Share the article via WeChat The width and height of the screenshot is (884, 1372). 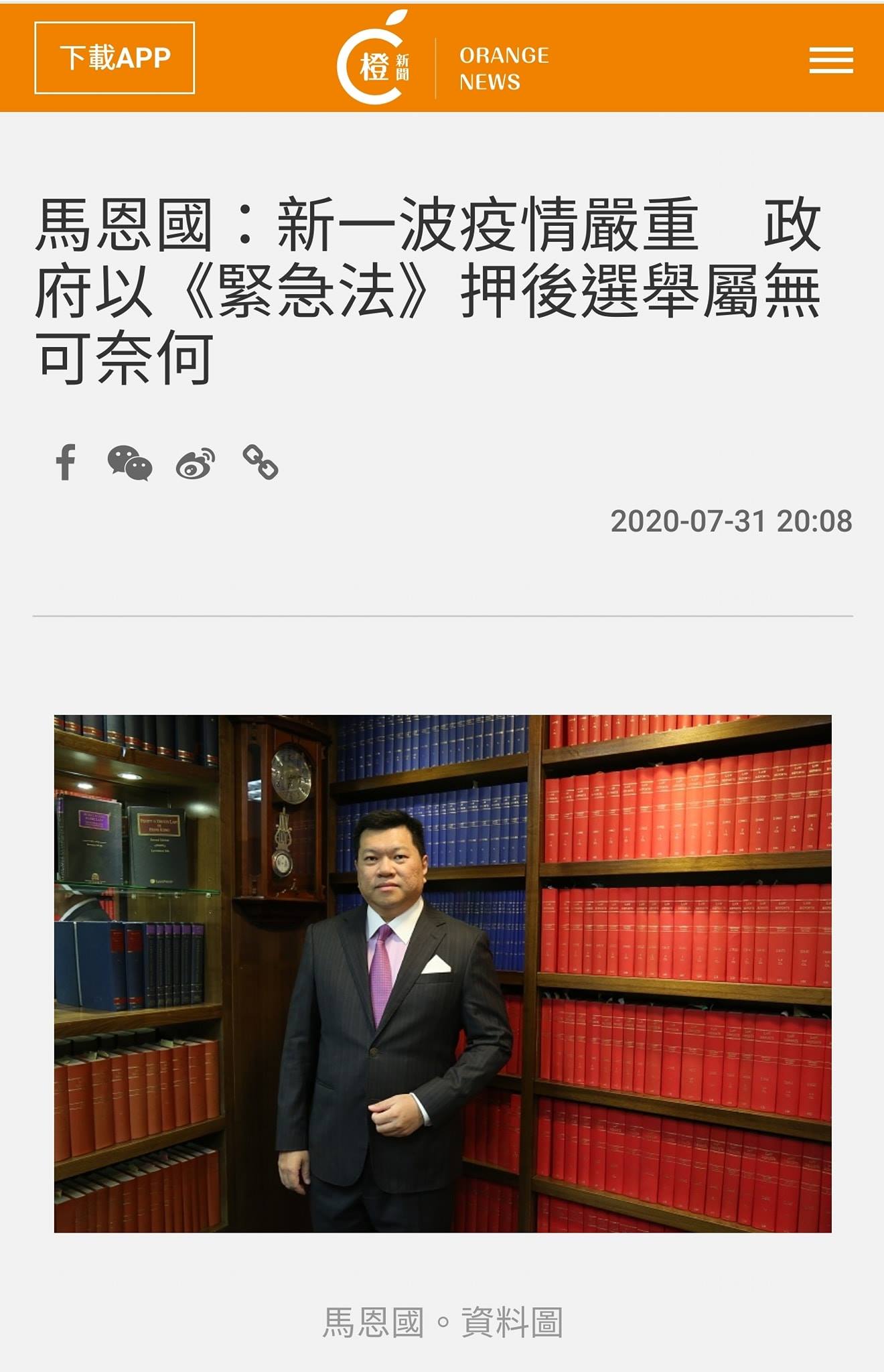pyautogui.click(x=130, y=462)
